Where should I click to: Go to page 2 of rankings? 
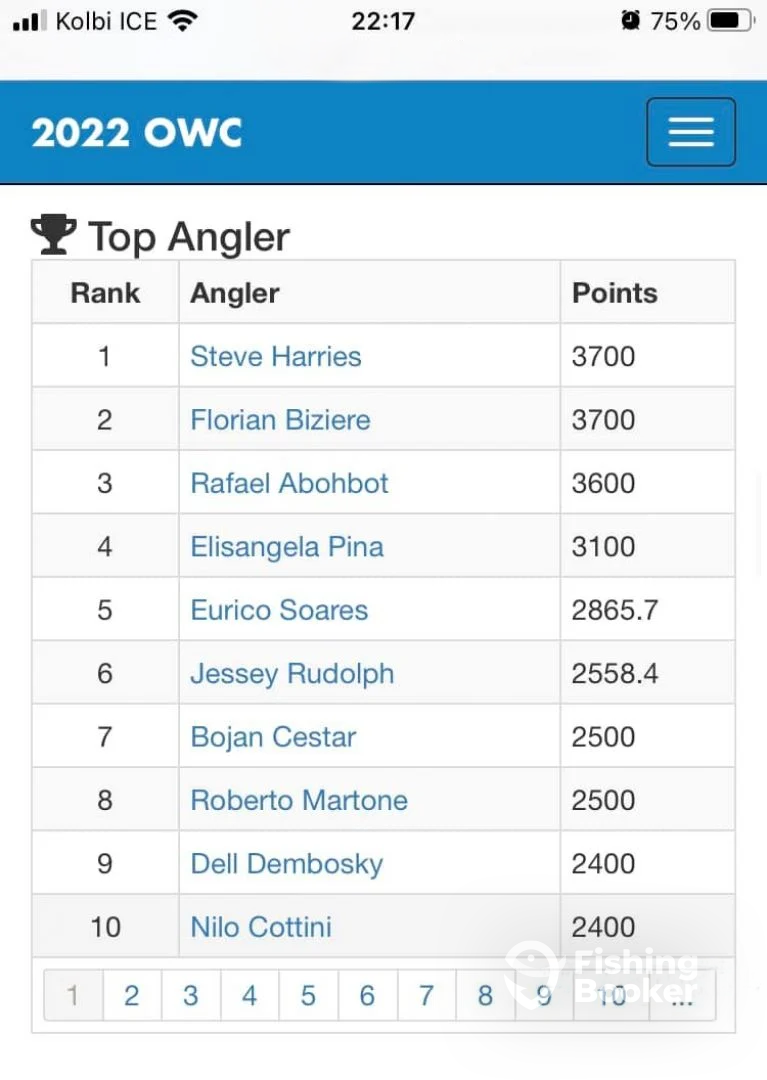131,995
